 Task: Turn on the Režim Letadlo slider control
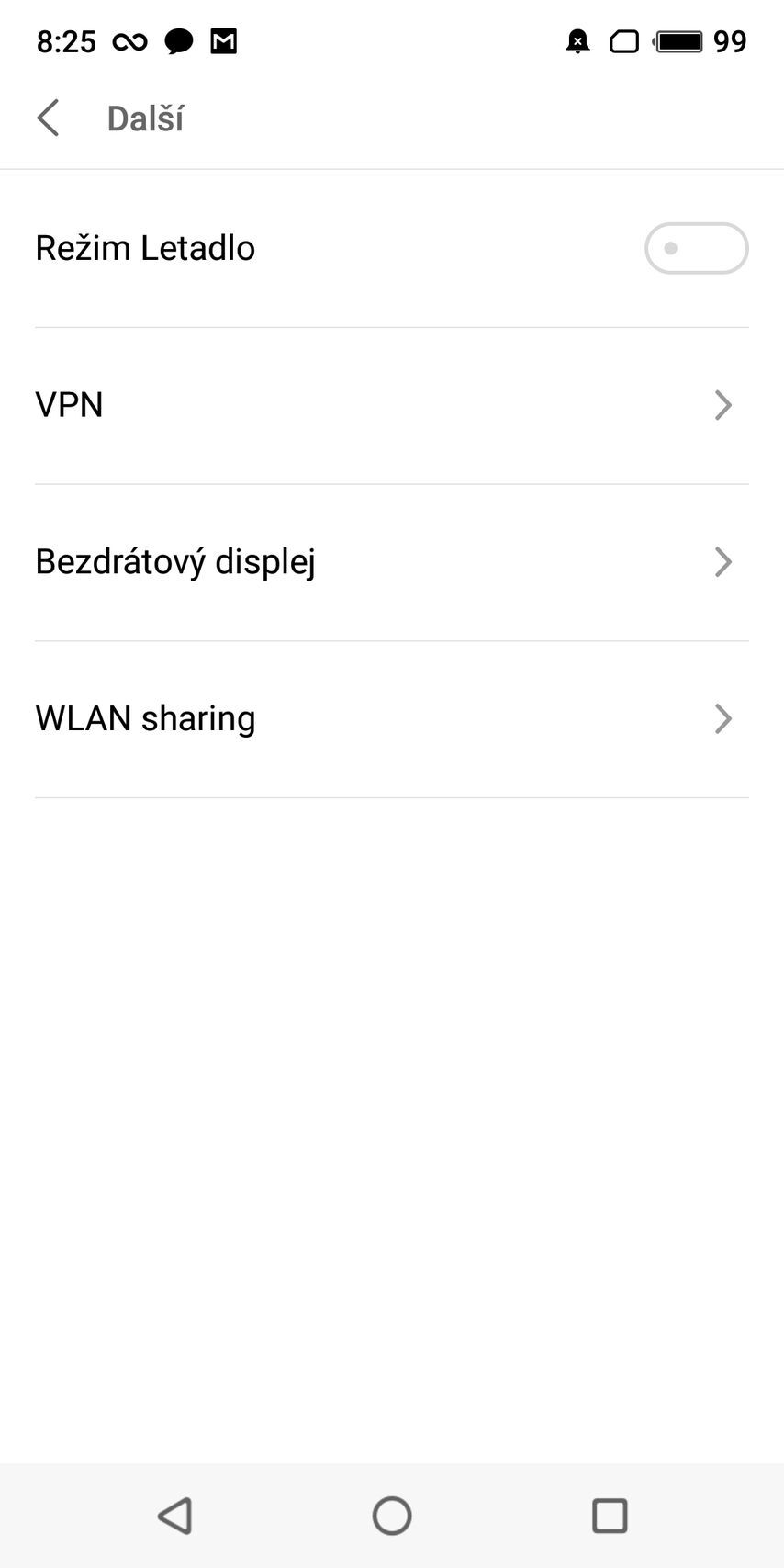(696, 248)
